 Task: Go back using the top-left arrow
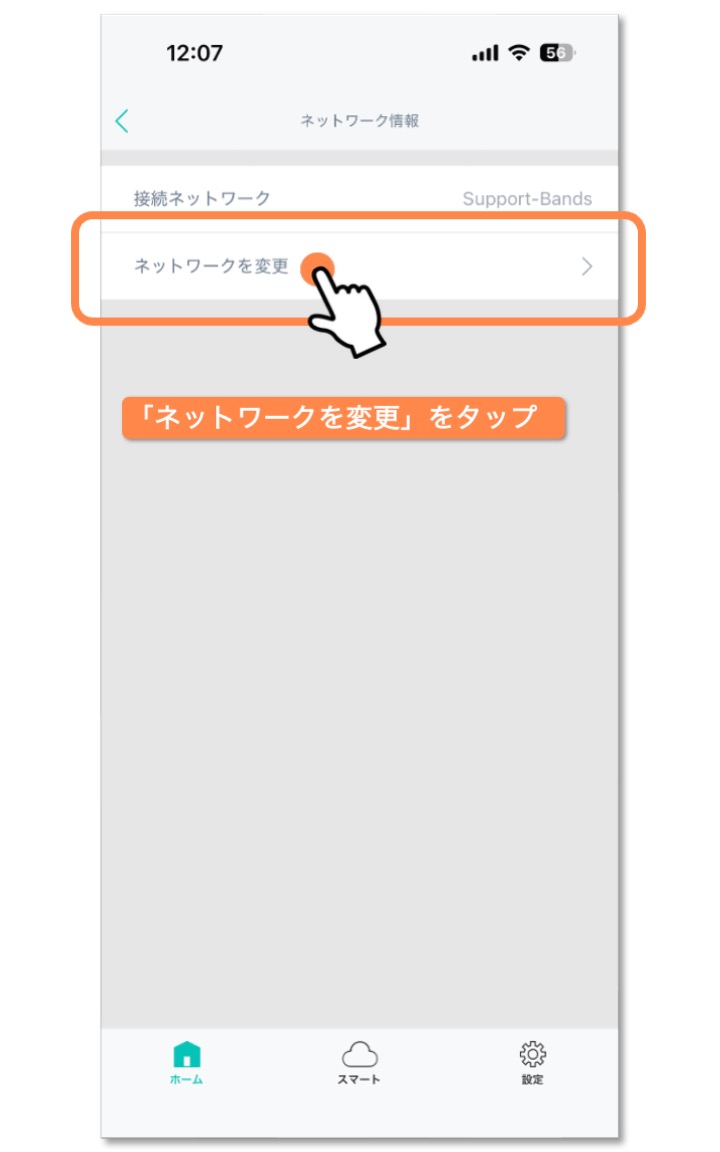coord(122,121)
